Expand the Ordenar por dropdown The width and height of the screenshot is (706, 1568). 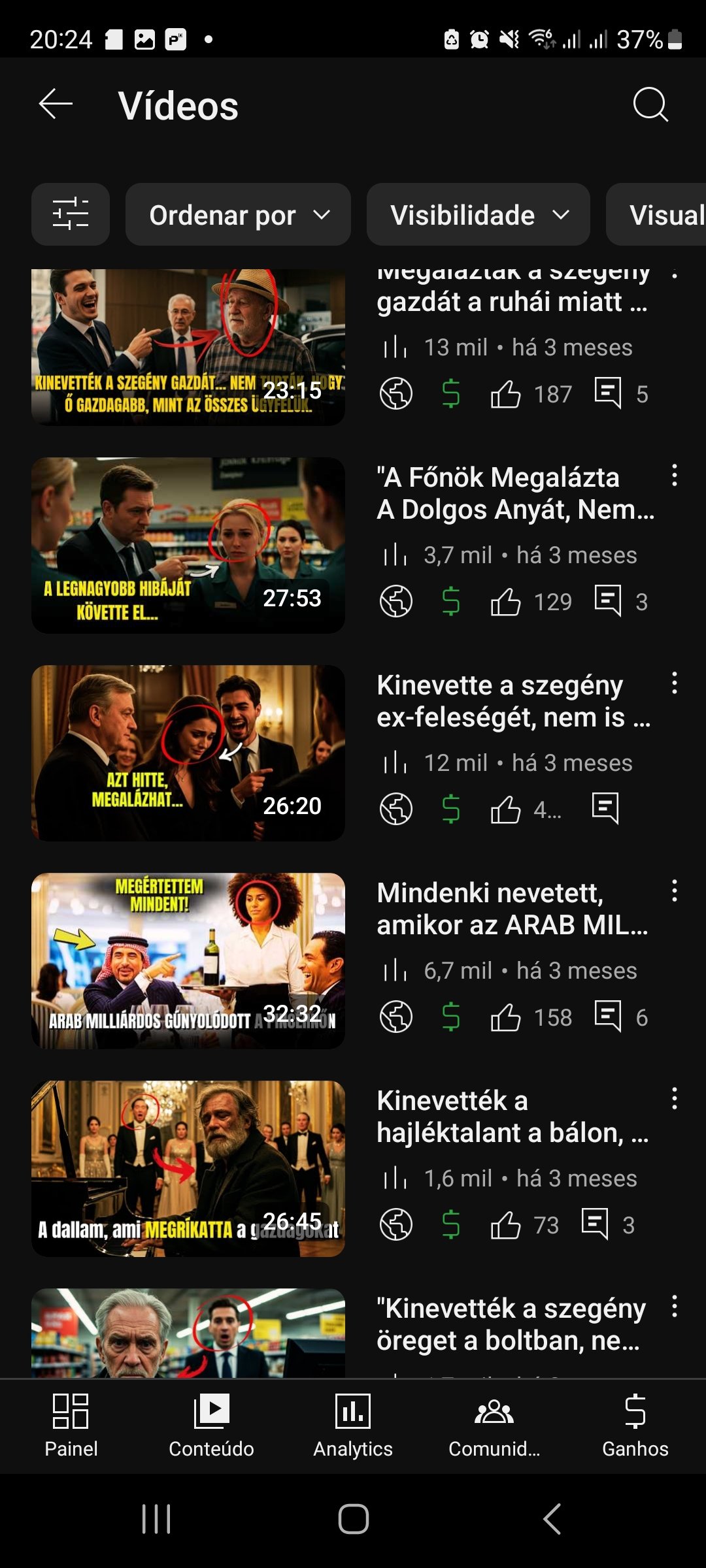238,214
